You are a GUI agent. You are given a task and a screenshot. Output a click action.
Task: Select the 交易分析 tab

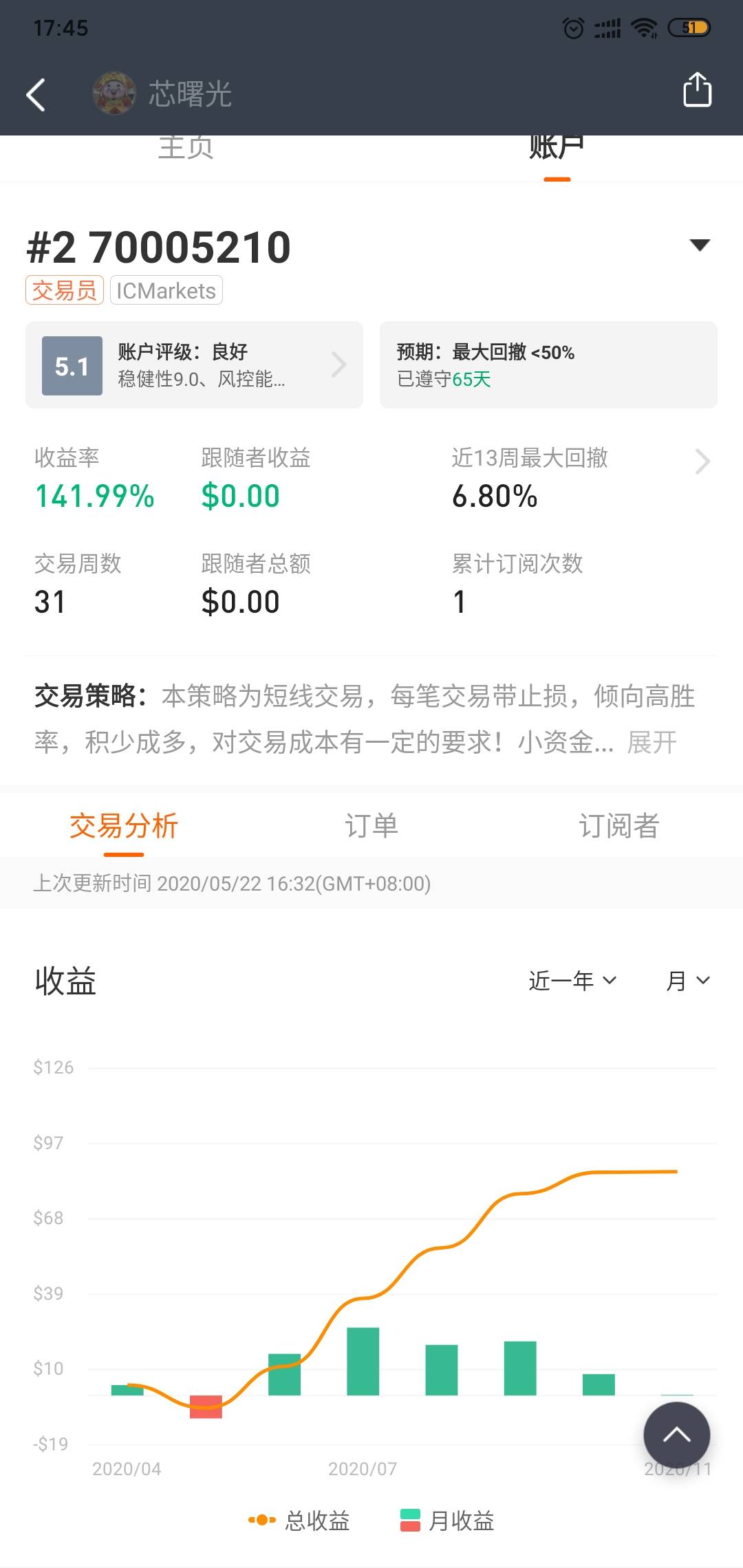[x=124, y=826]
